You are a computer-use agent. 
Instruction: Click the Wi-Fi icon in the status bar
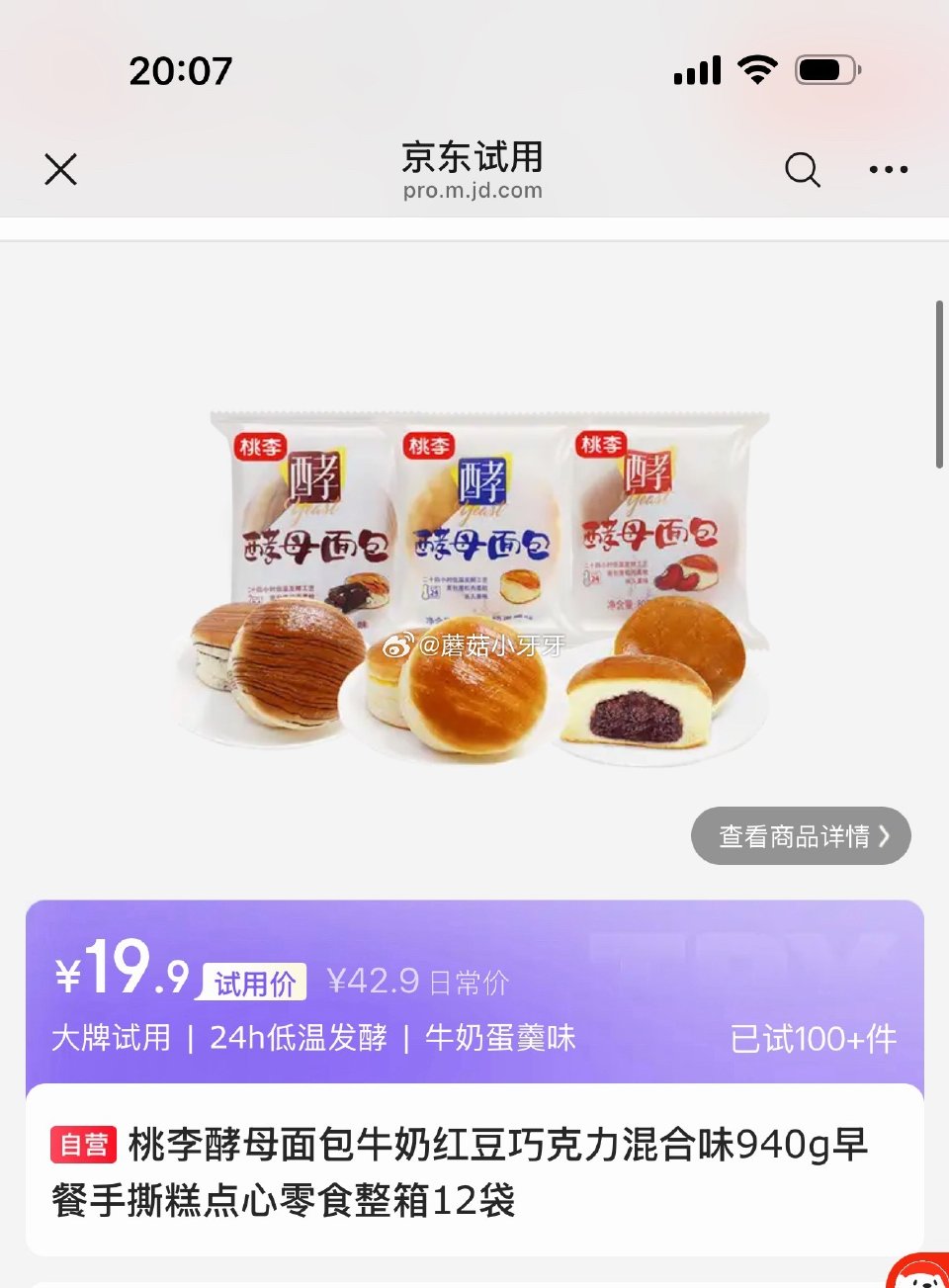[756, 69]
